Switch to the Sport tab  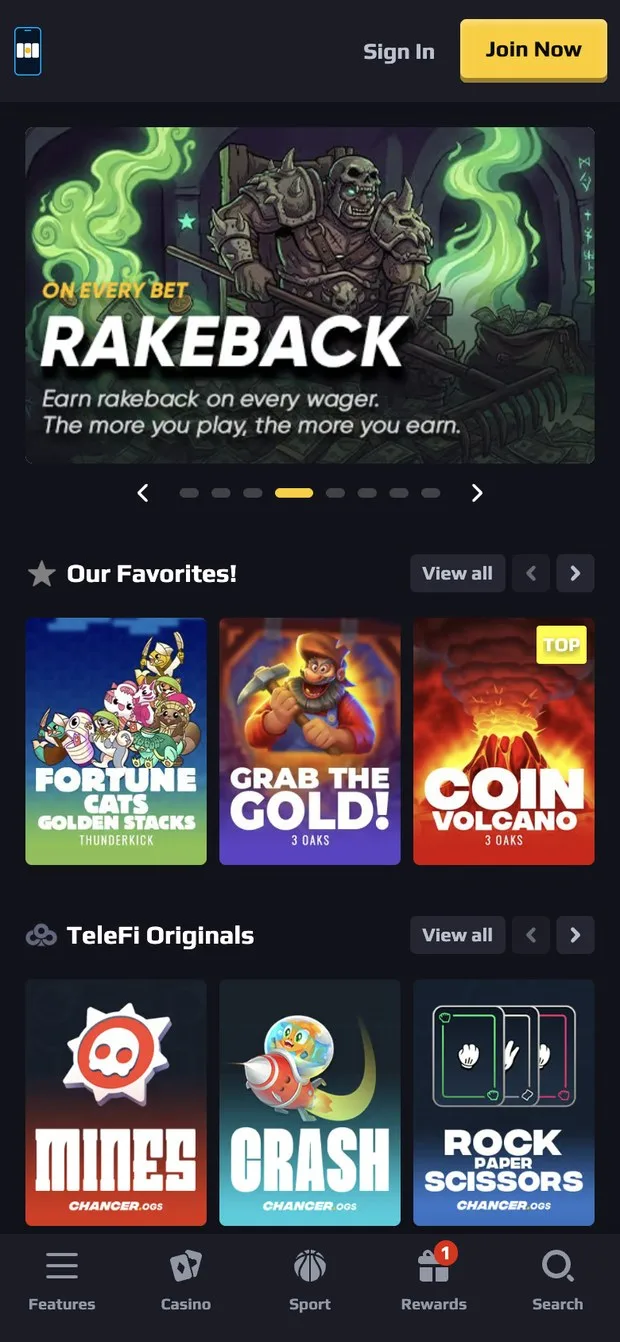click(x=310, y=1281)
